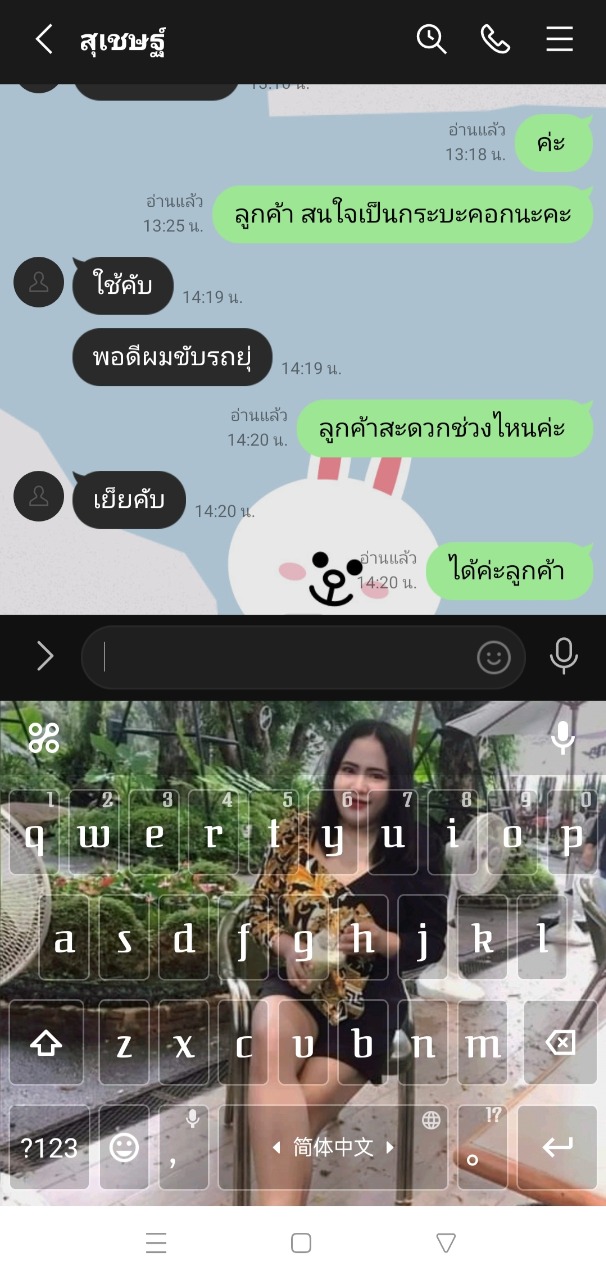This screenshot has height=1280, width=606.
Task: Tap the keyboard shift key
Action: point(46,1043)
